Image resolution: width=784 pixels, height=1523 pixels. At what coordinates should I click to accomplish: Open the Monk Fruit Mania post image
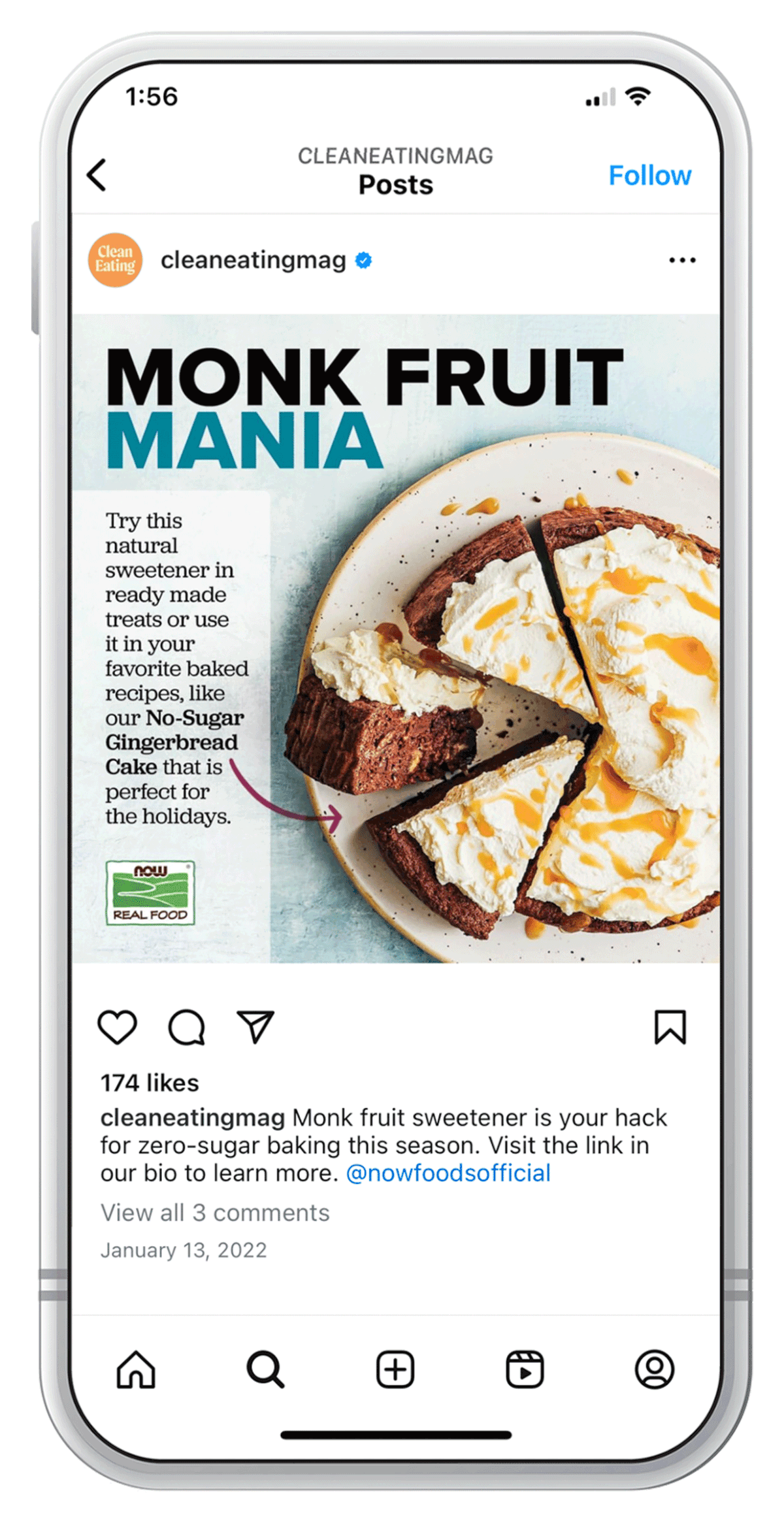396,638
